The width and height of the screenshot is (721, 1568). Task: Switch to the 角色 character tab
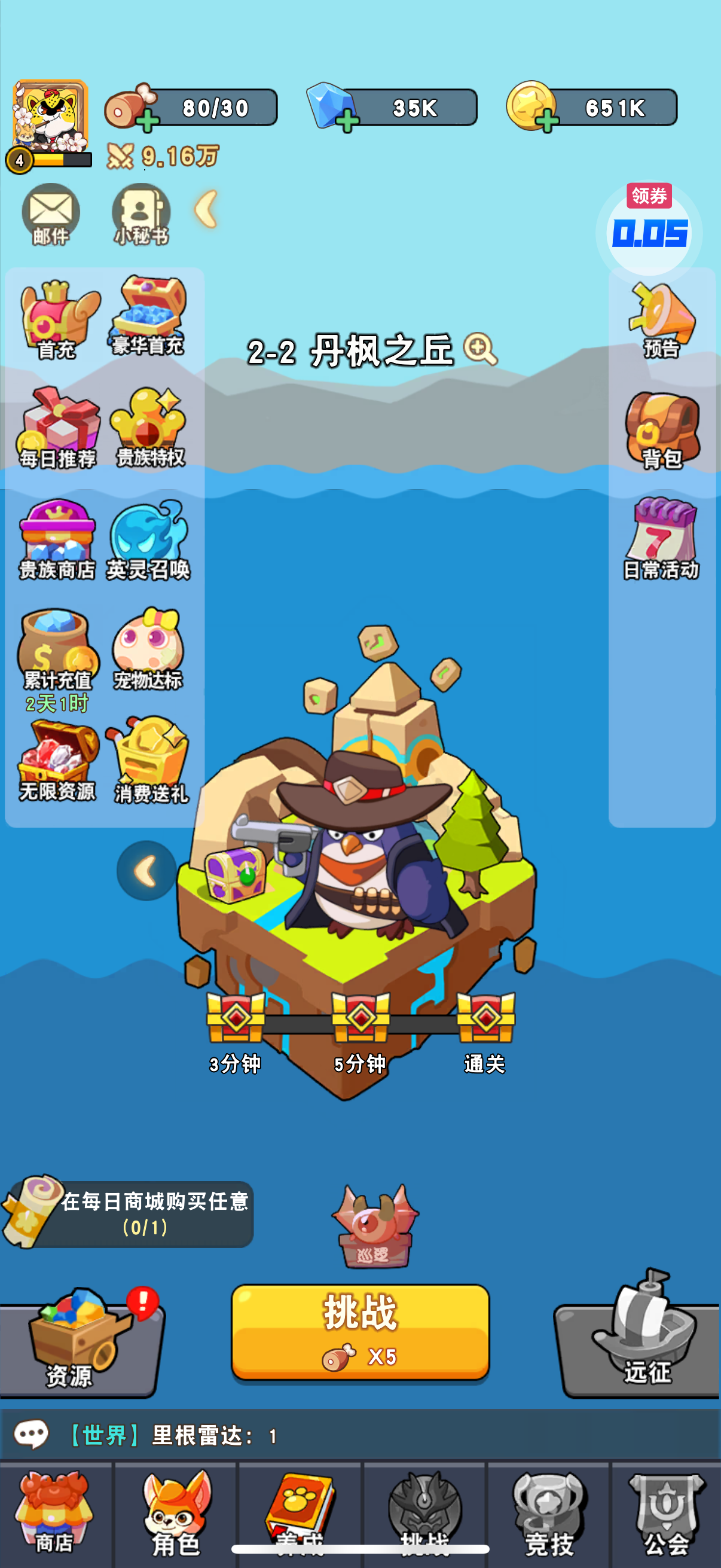tap(176, 1512)
